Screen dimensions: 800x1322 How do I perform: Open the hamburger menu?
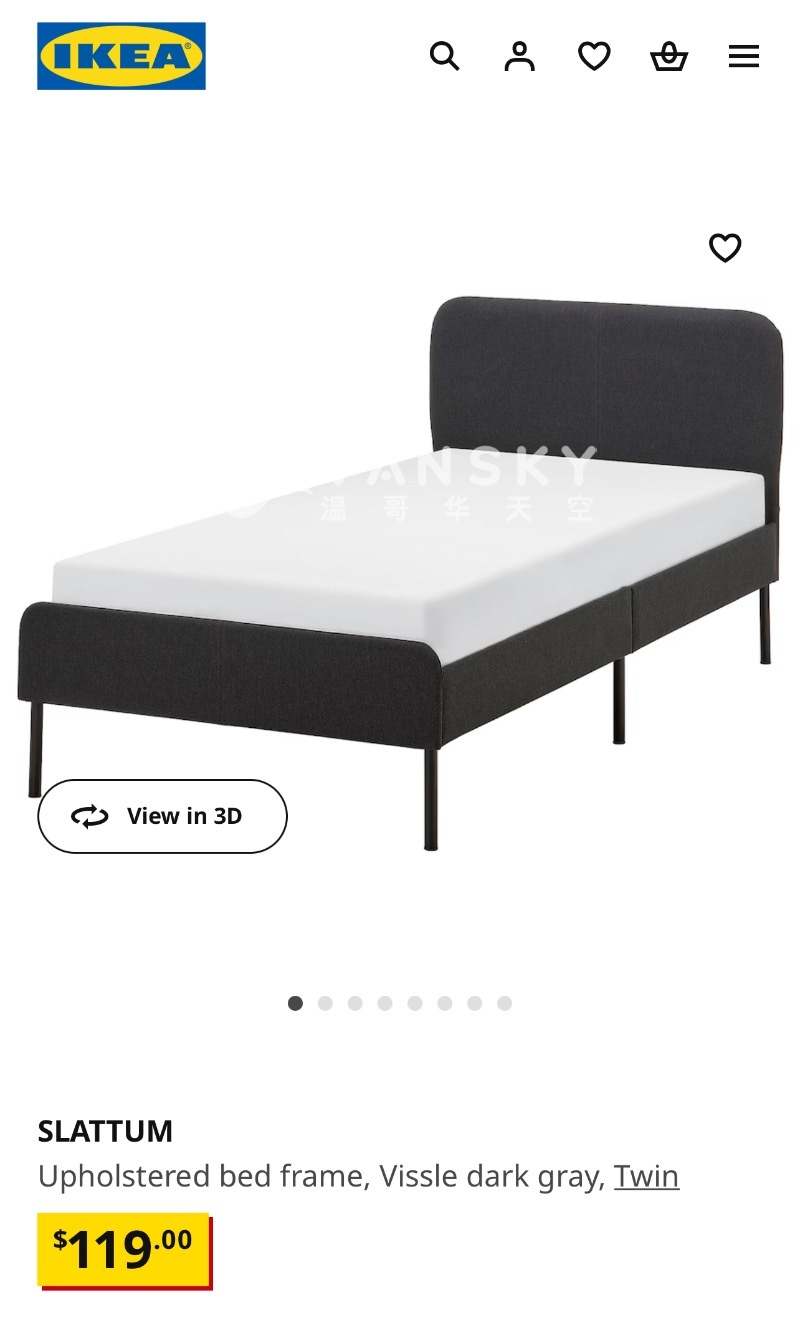click(x=743, y=57)
